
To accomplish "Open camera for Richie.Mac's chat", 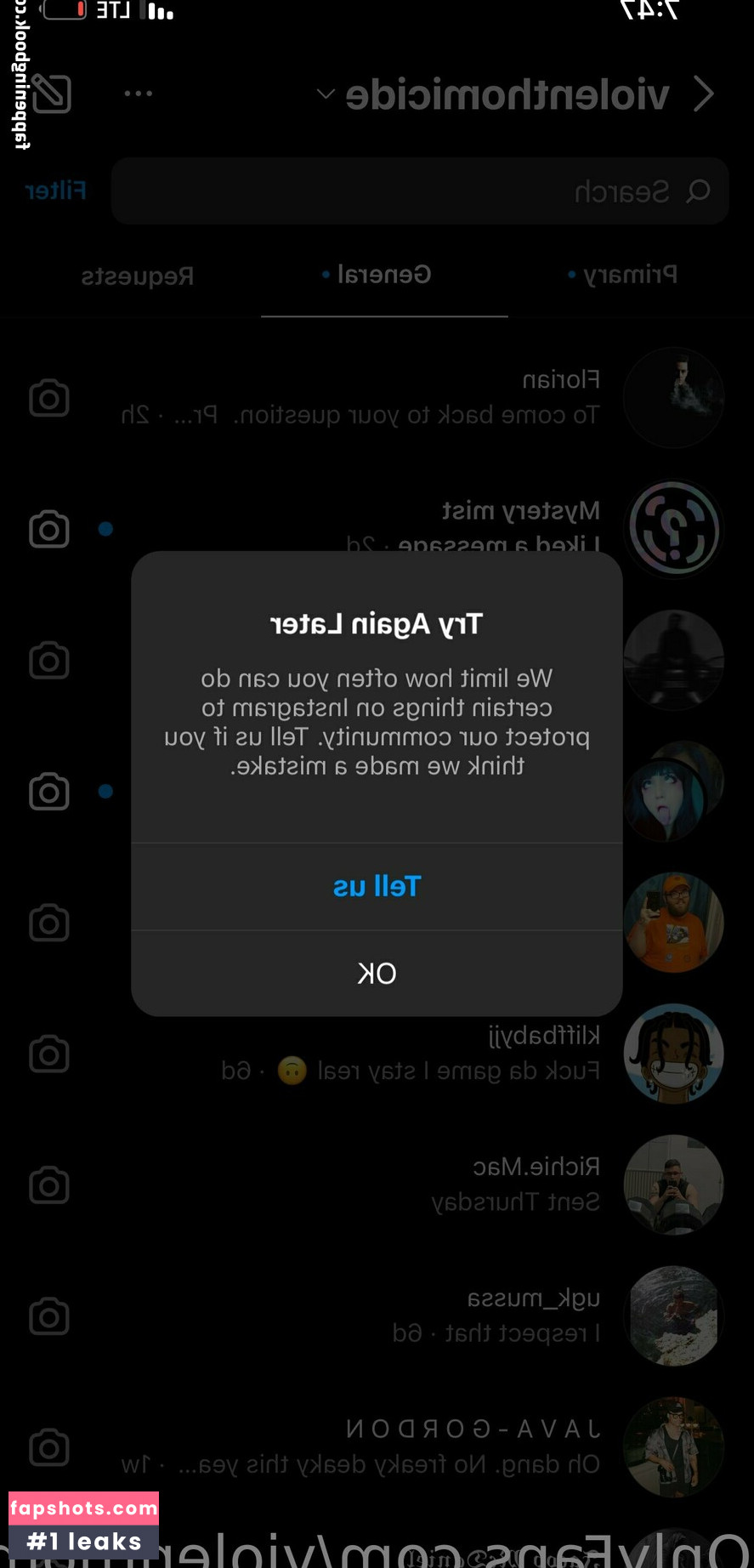I will [49, 1185].
